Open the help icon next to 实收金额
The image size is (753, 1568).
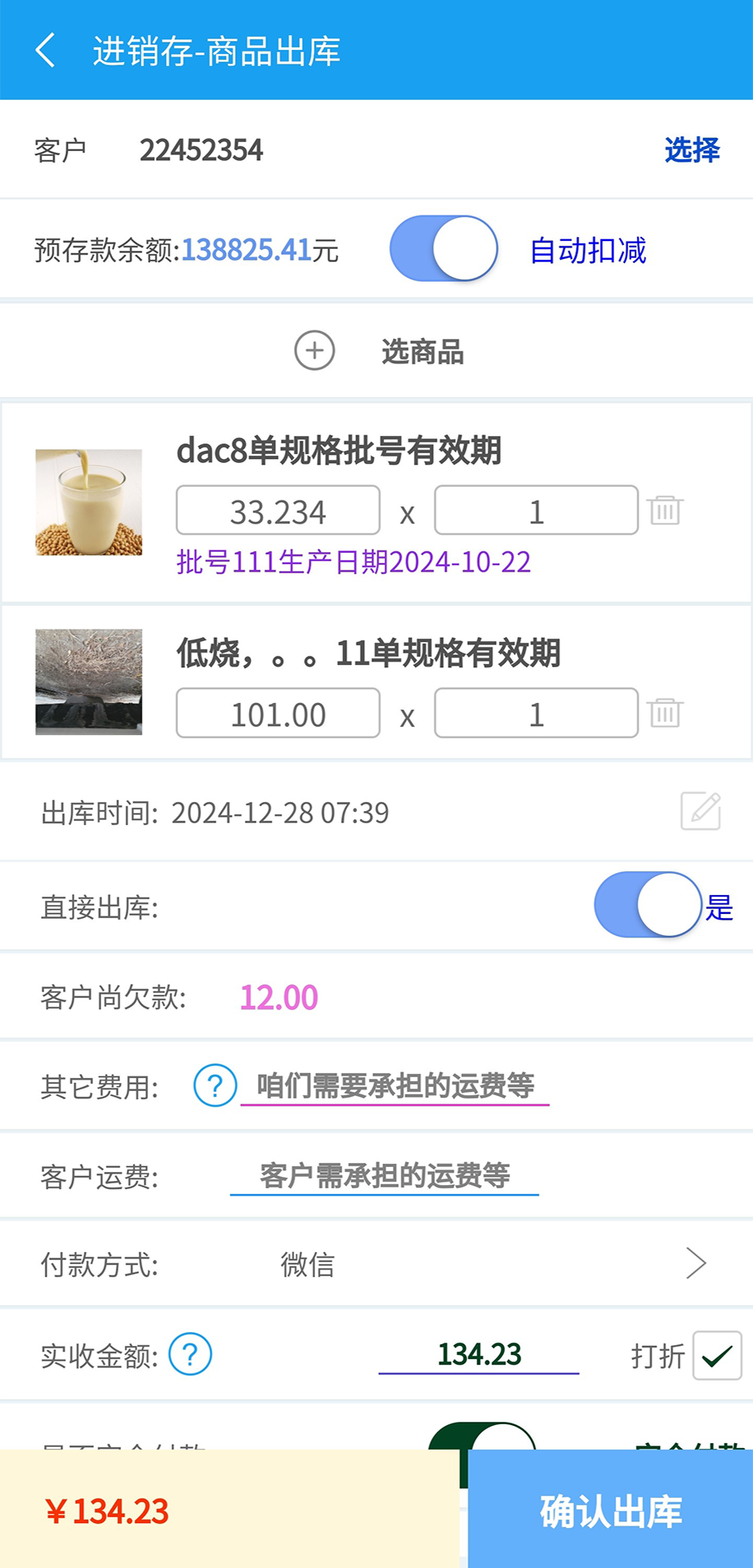(190, 1354)
